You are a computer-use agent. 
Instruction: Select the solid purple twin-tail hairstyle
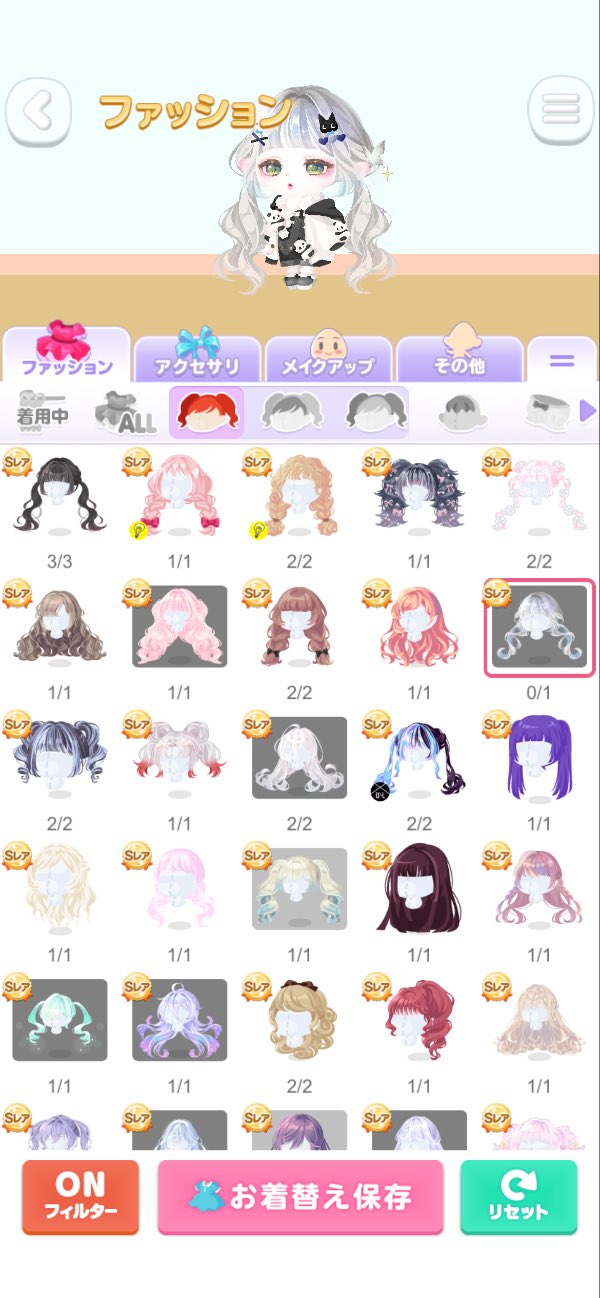click(x=539, y=758)
